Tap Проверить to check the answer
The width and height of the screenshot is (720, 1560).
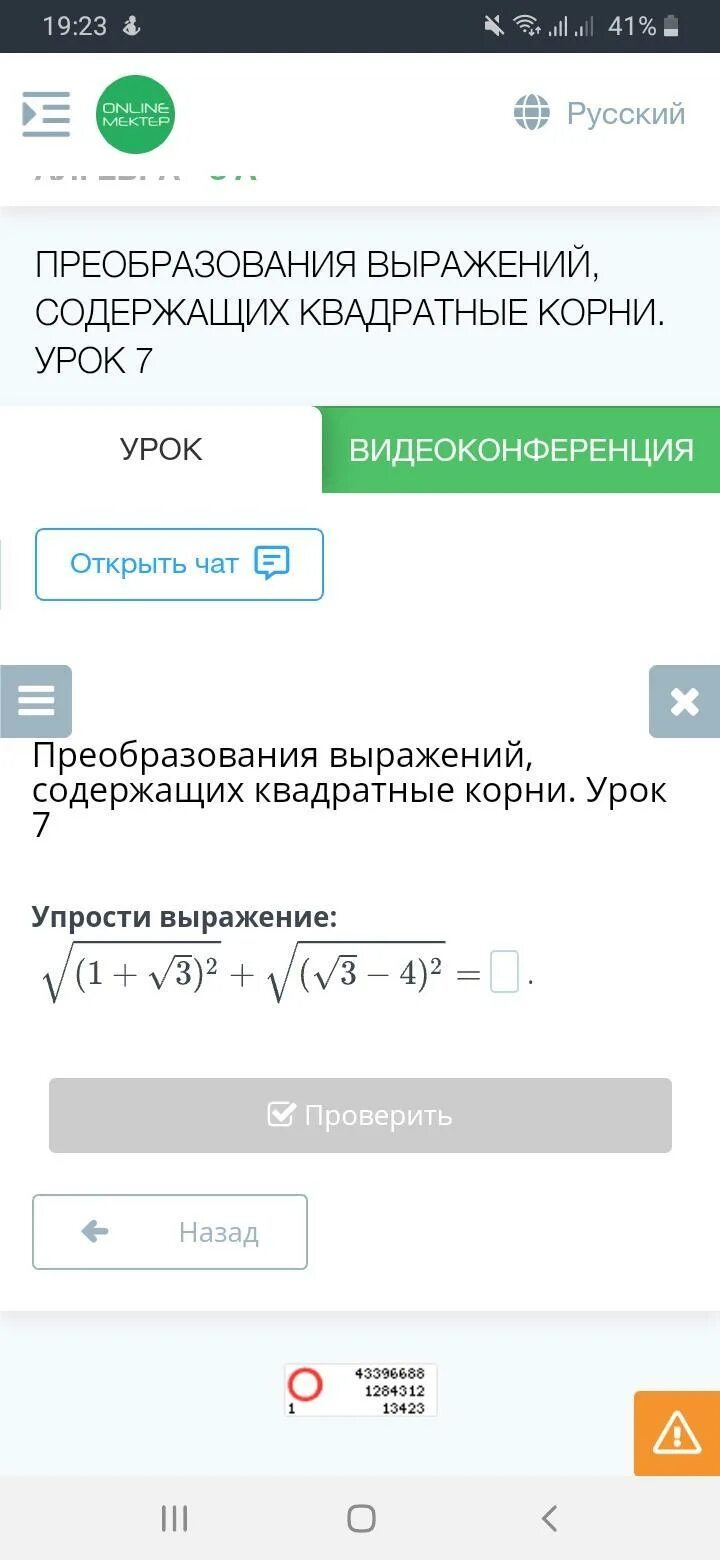coord(360,1115)
